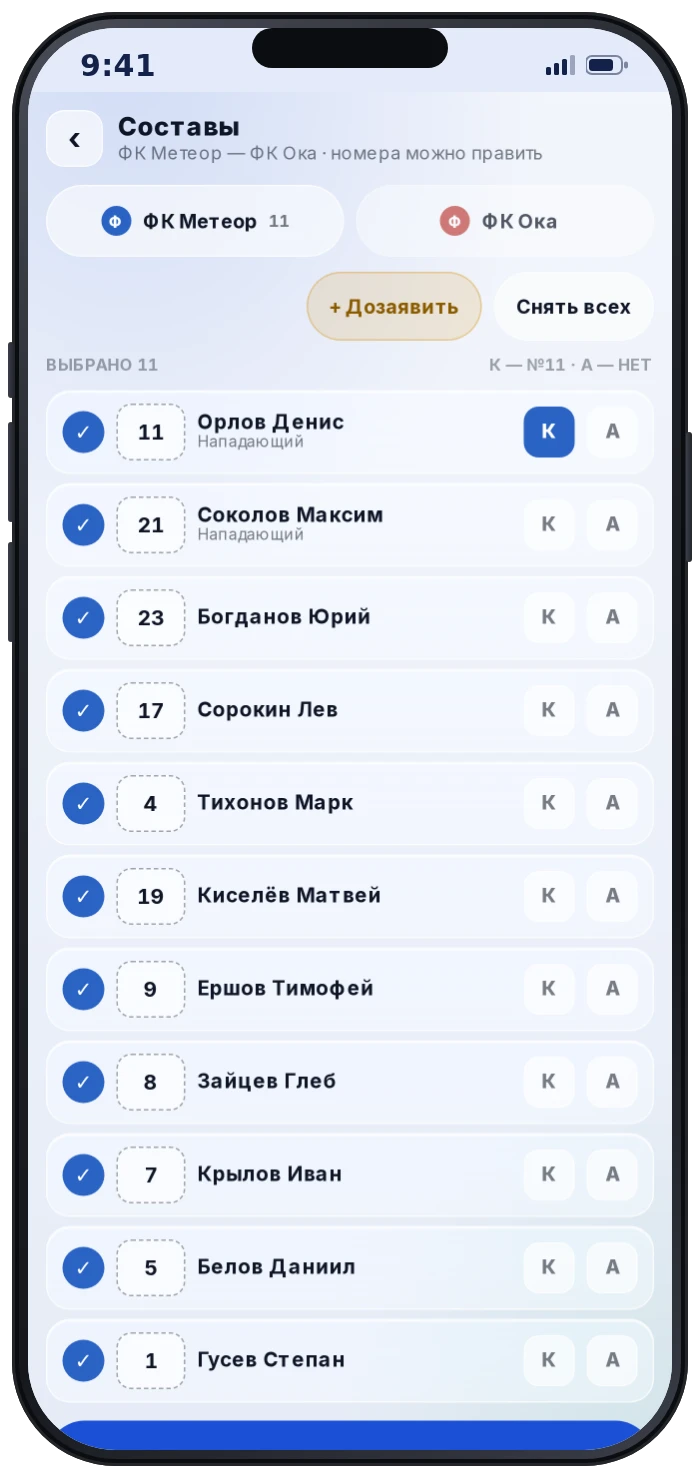Uncheck Крылов Иван
This screenshot has height=1478, width=700.
[x=83, y=1175]
